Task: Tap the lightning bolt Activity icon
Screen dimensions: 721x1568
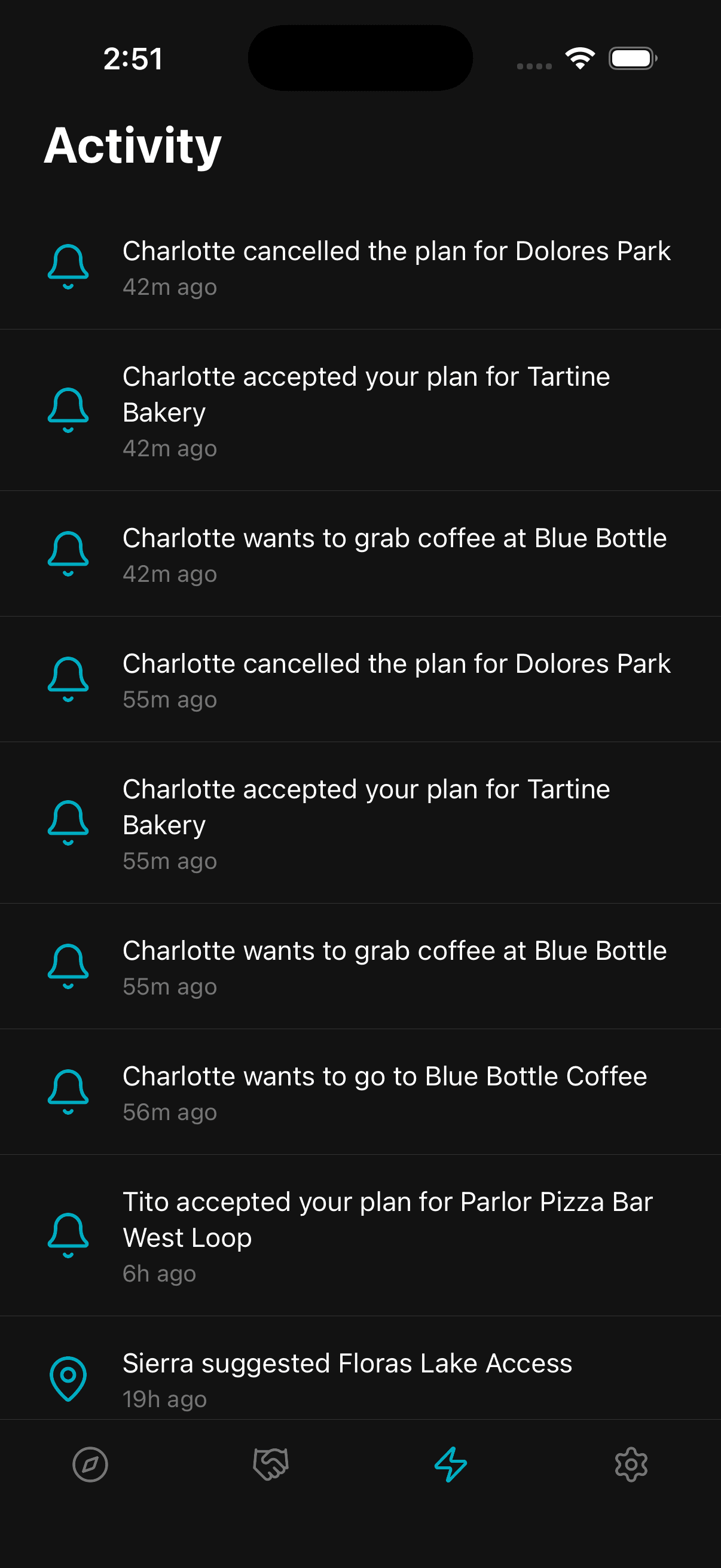Action: coord(450,1465)
